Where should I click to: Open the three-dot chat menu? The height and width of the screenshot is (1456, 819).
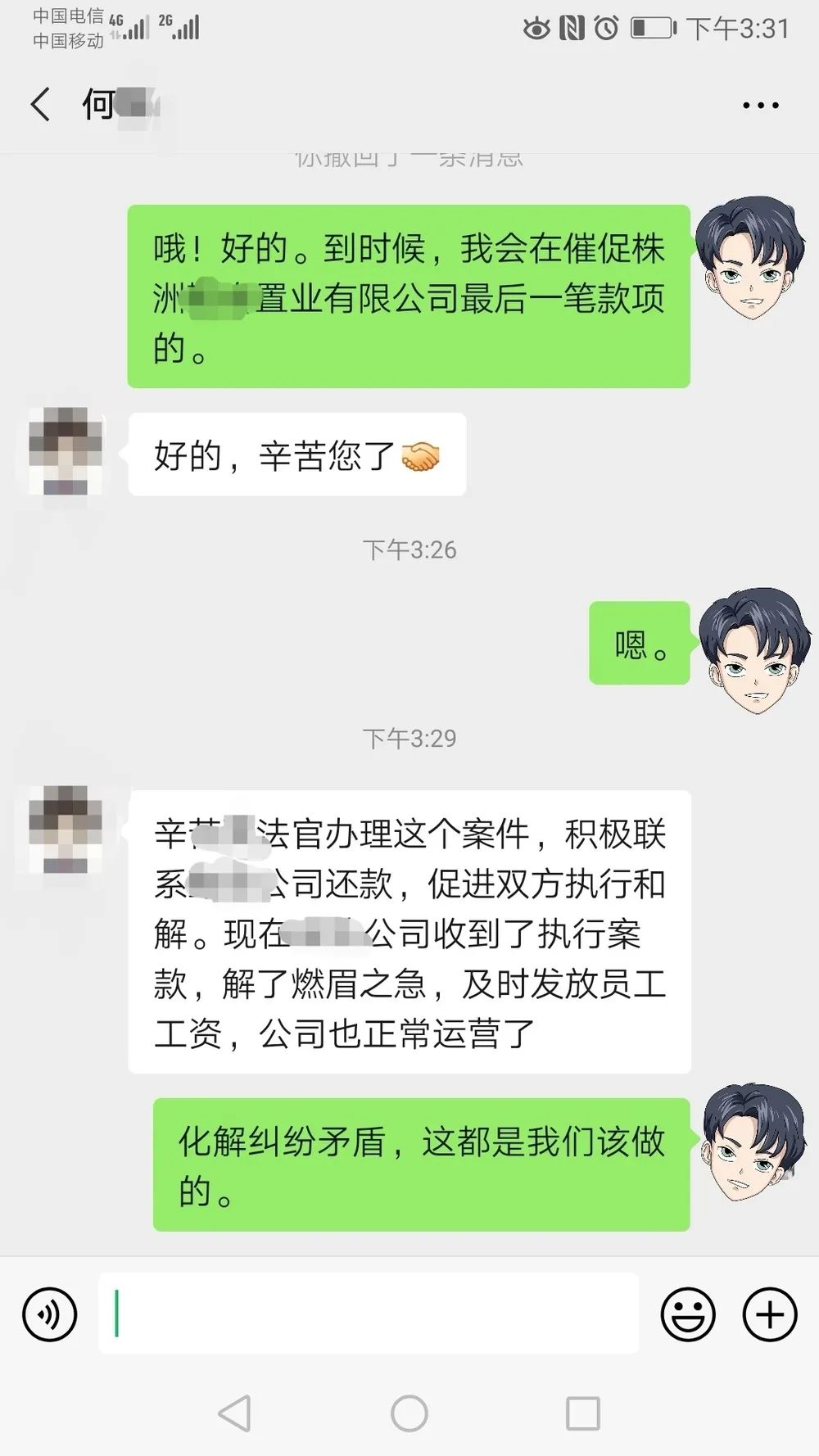(x=760, y=106)
